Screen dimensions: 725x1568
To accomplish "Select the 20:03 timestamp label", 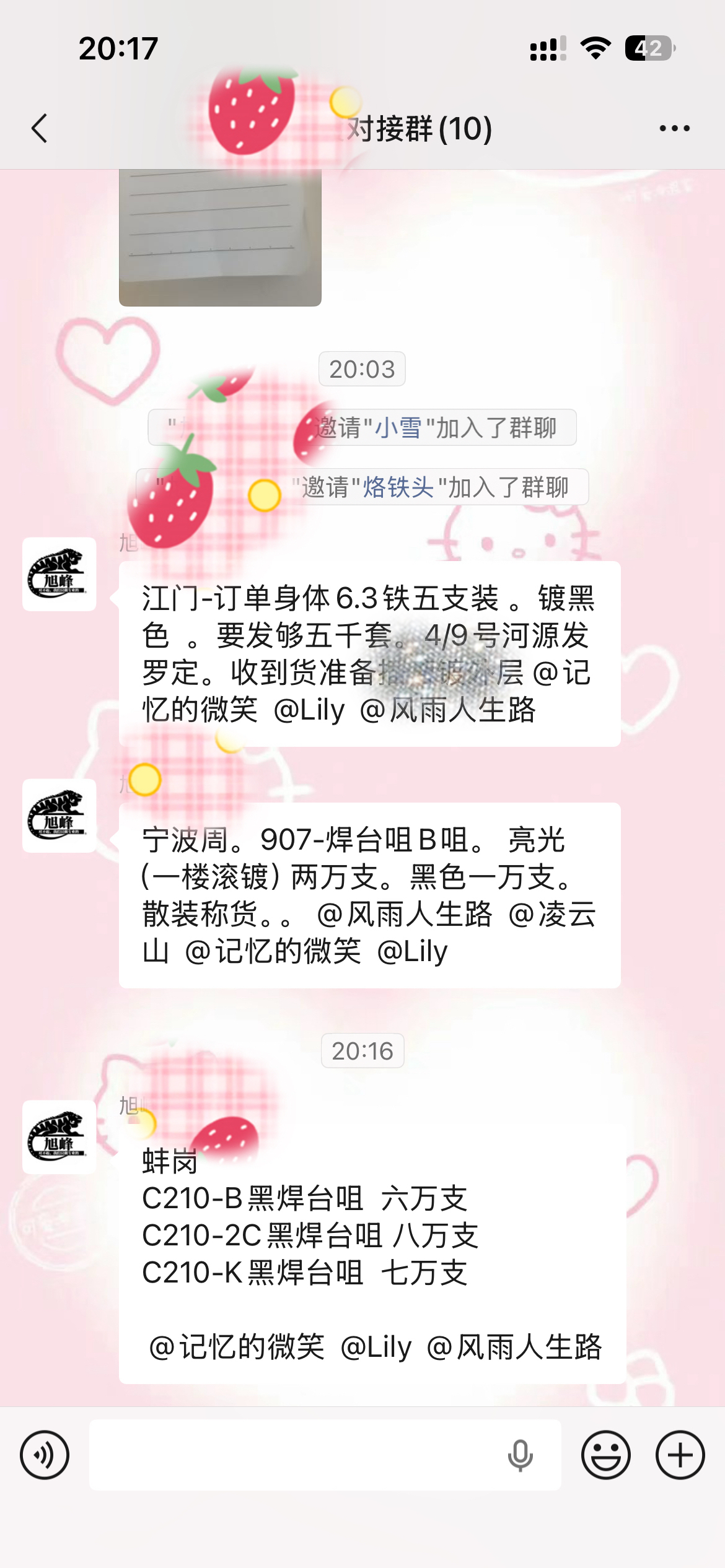I will pos(361,367).
